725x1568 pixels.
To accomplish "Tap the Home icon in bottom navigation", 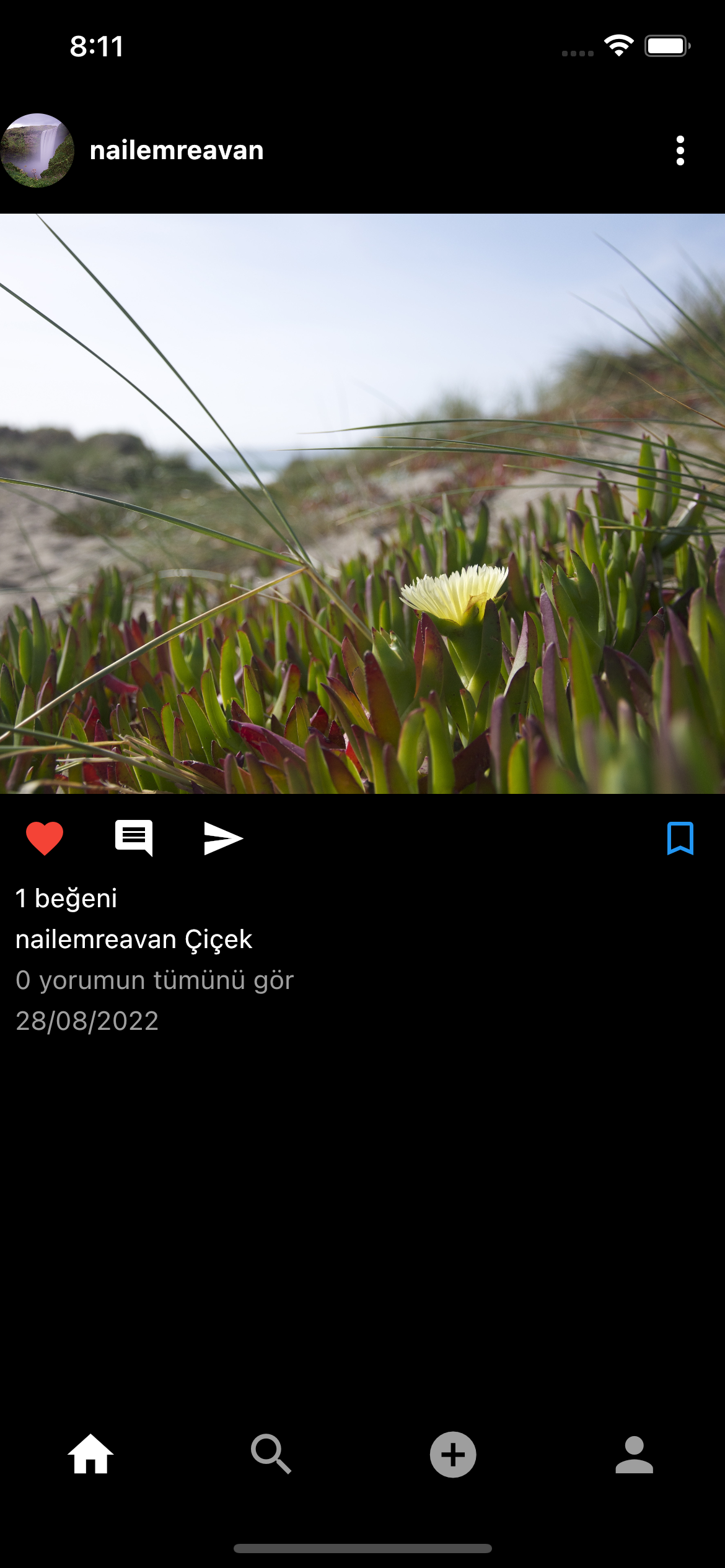I will click(x=90, y=1455).
